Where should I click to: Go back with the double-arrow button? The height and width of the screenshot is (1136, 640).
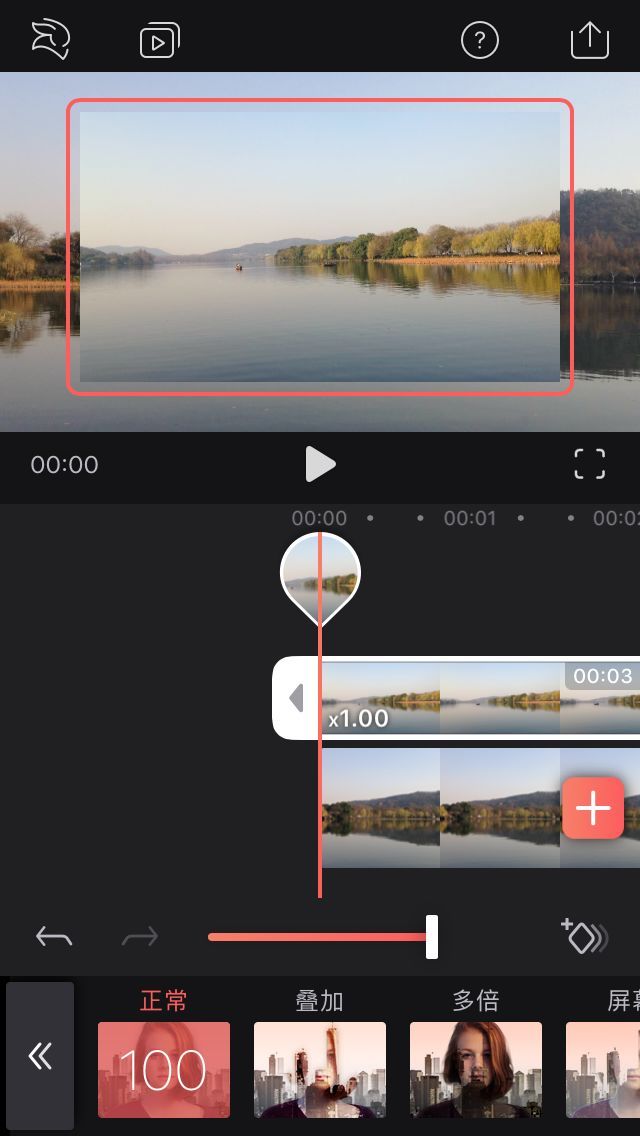coord(40,1056)
